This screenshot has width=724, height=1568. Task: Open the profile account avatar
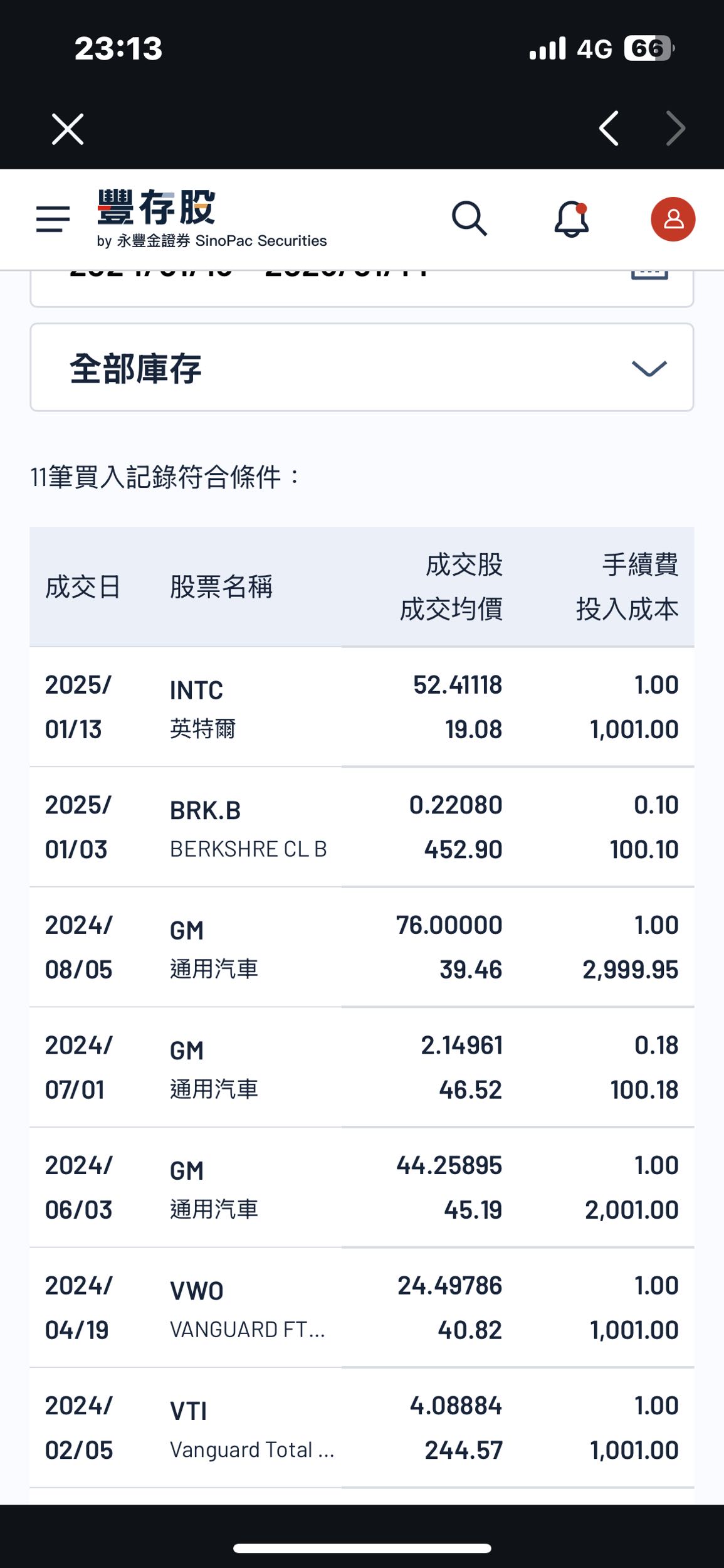[673, 220]
